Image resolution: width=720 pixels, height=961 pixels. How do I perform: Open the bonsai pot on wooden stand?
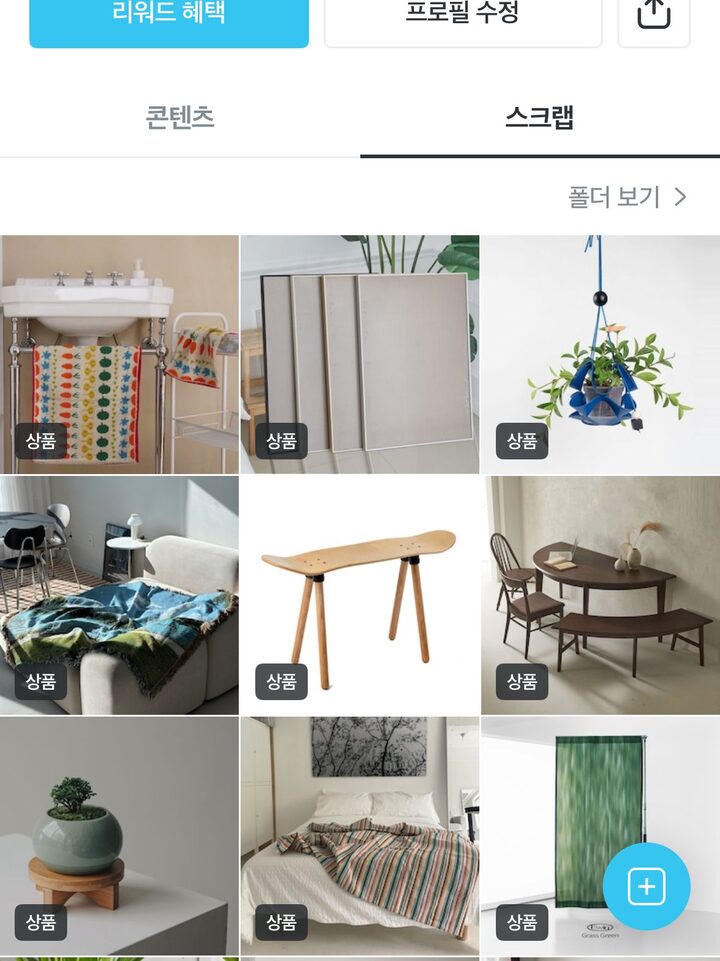click(119, 835)
